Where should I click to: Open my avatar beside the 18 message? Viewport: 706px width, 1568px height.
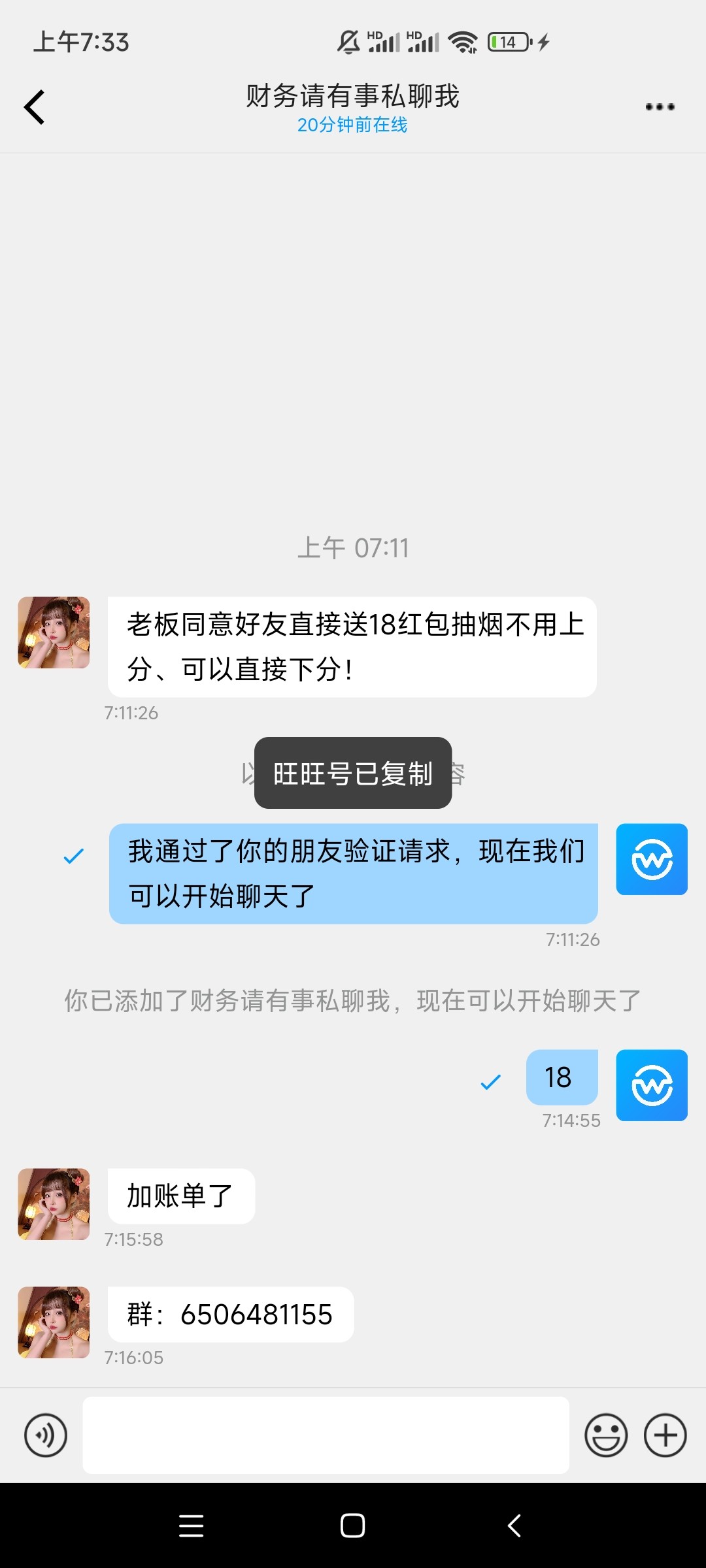point(651,1085)
